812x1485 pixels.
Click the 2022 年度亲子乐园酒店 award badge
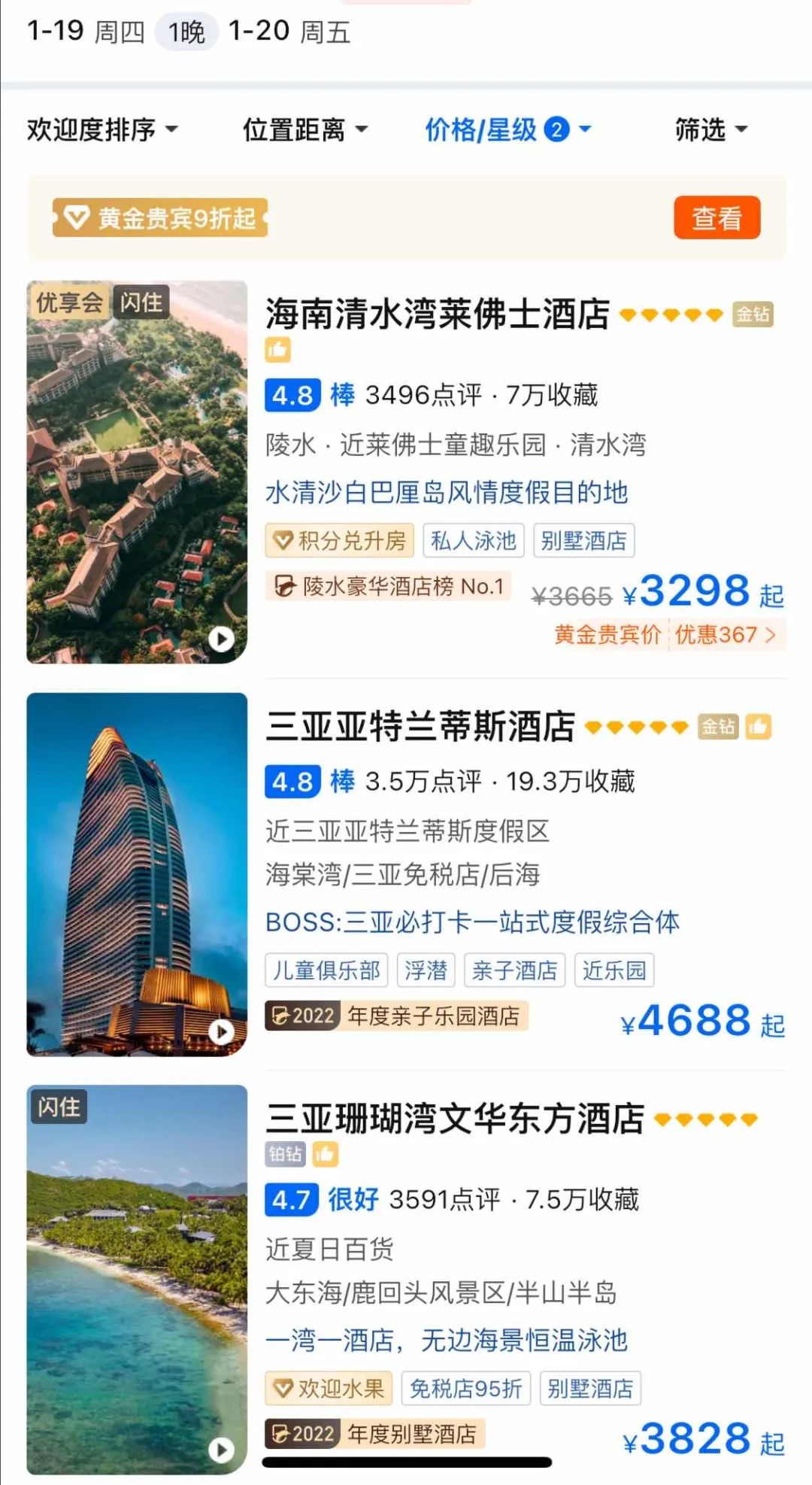398,1016
